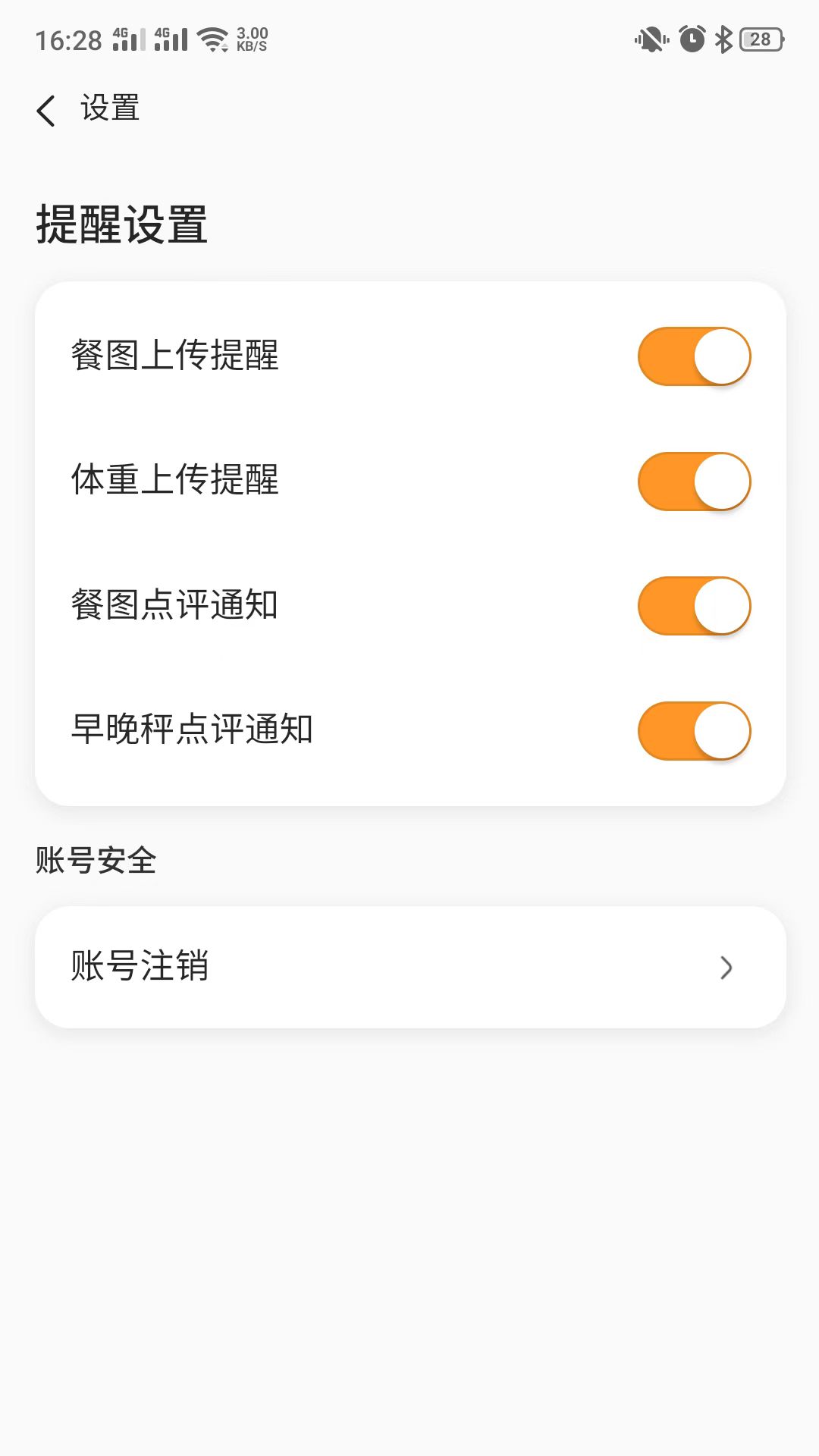
Task: Go back to 设置 with the back arrow
Action: pos(46,111)
